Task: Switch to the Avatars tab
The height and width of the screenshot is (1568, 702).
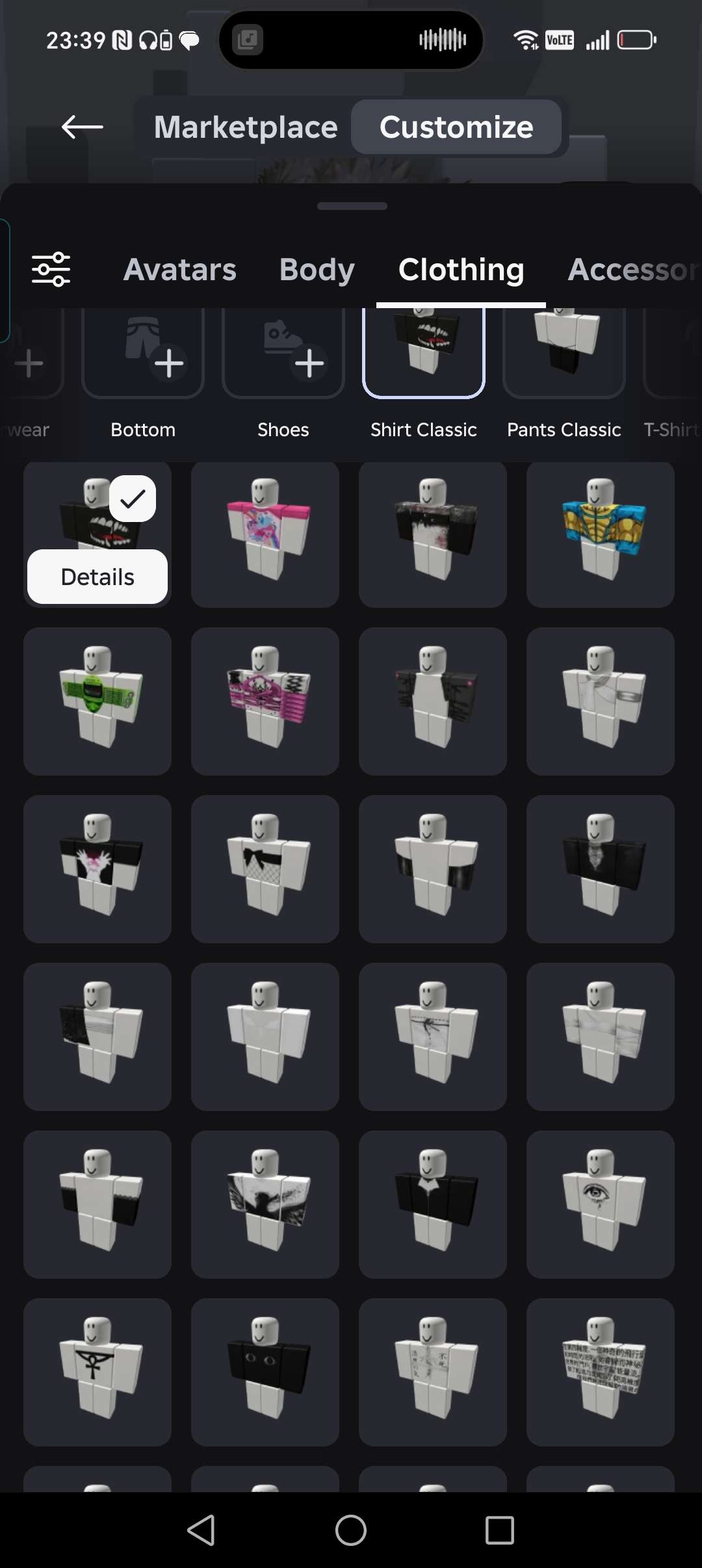Action: [180, 269]
